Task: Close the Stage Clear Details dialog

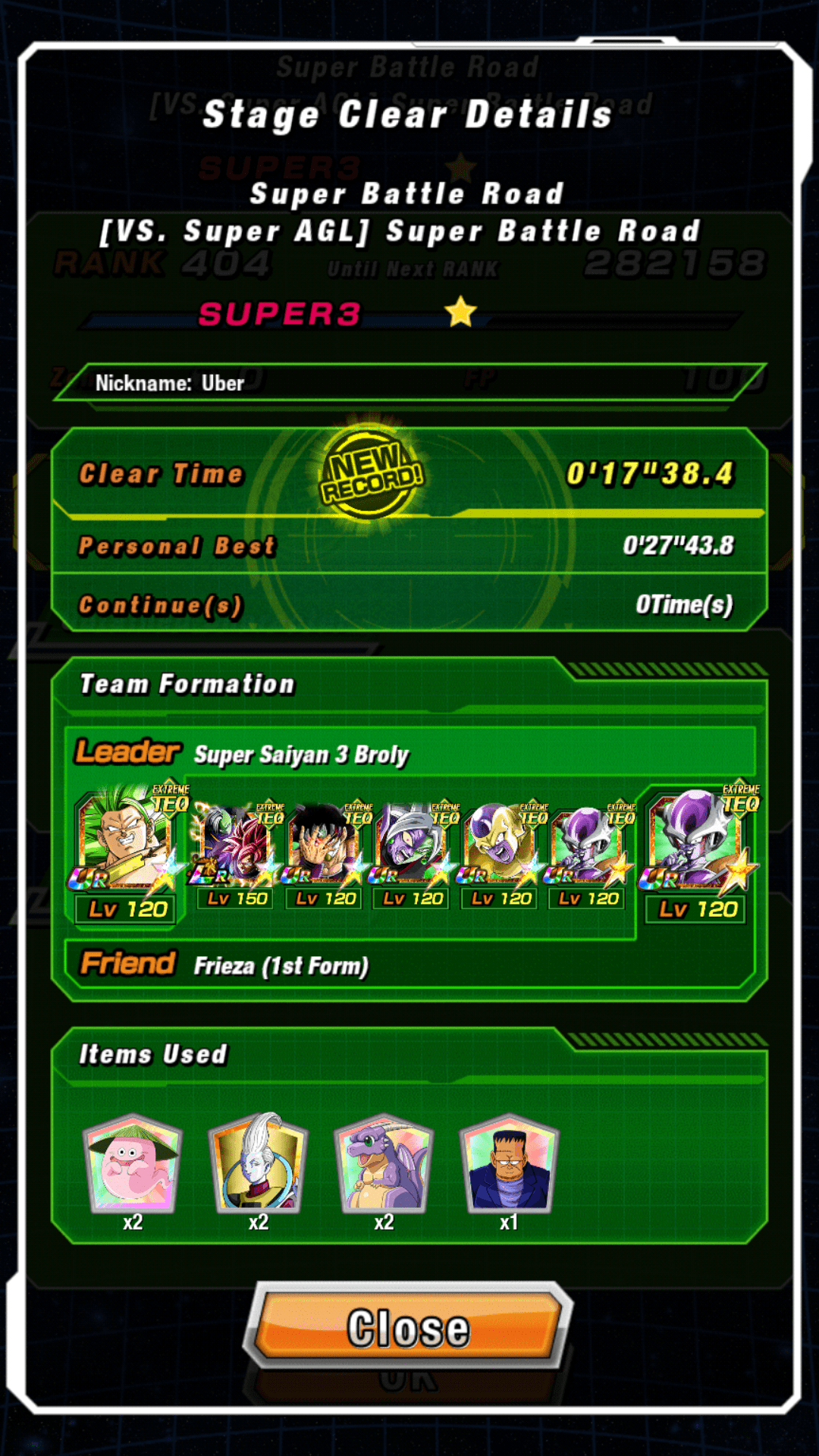Action: pyautogui.click(x=408, y=1326)
